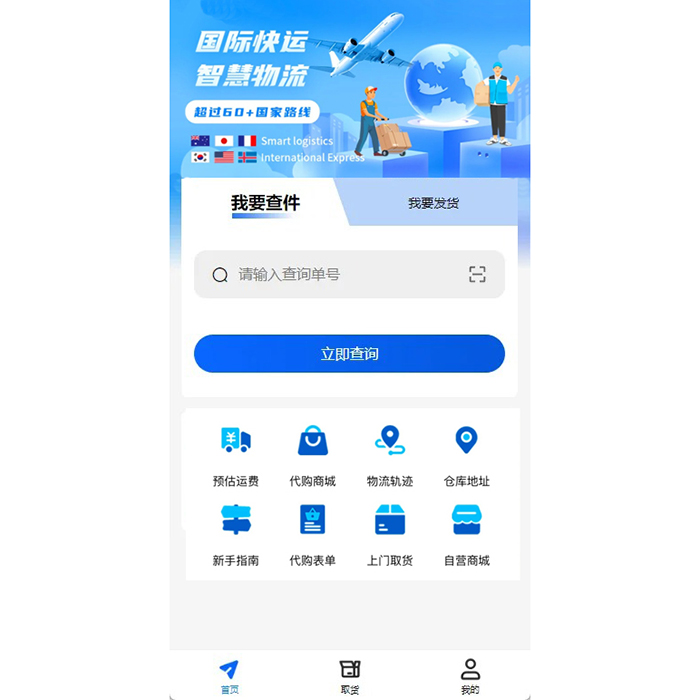
Task: Open the 代购商城 shortcut
Action: pyautogui.click(x=313, y=454)
